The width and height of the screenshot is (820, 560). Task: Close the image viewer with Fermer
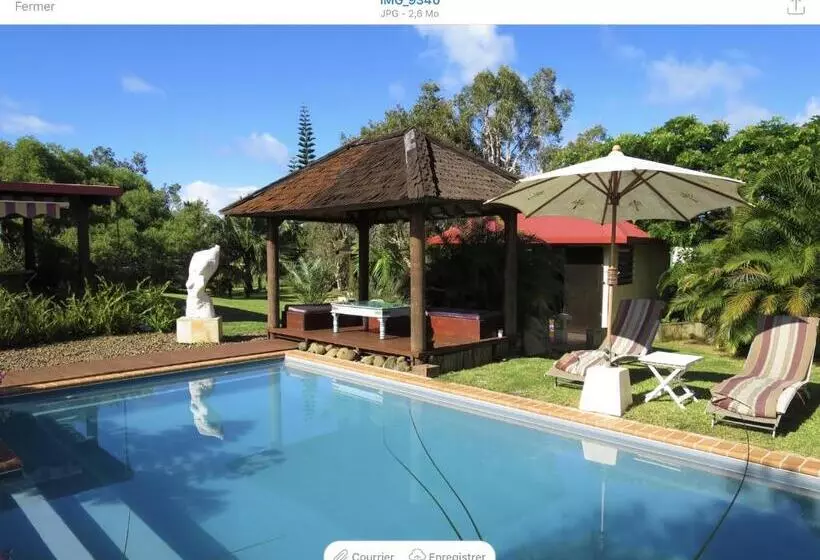click(35, 7)
